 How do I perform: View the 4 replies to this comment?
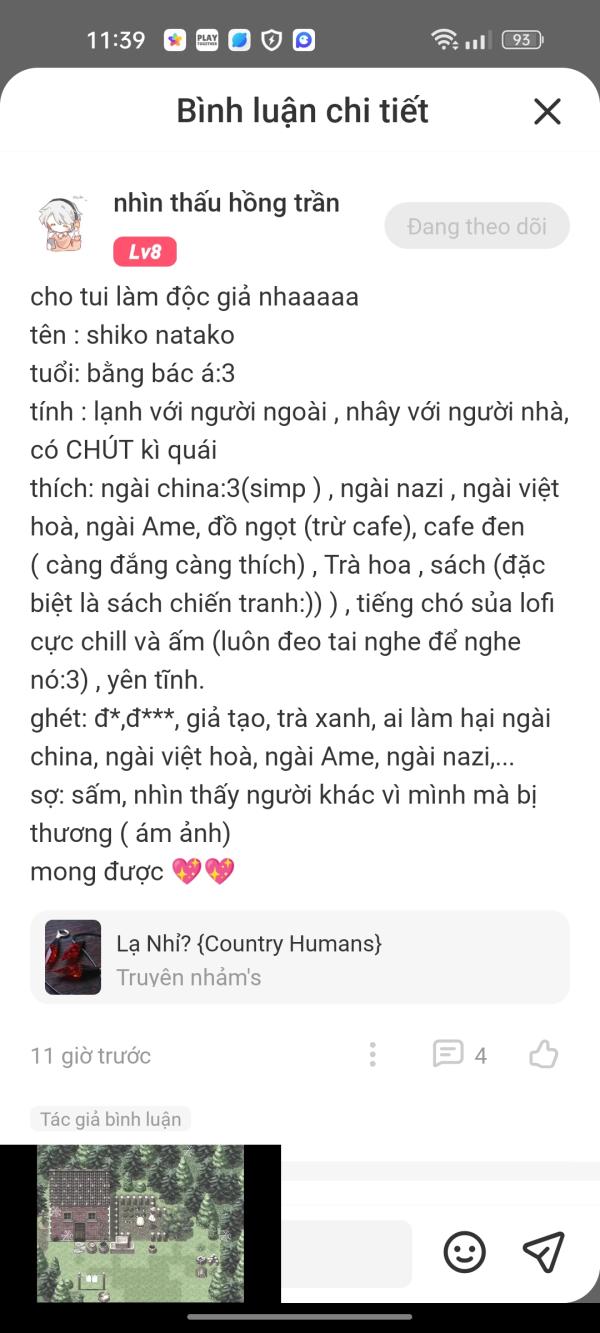pos(459,1054)
